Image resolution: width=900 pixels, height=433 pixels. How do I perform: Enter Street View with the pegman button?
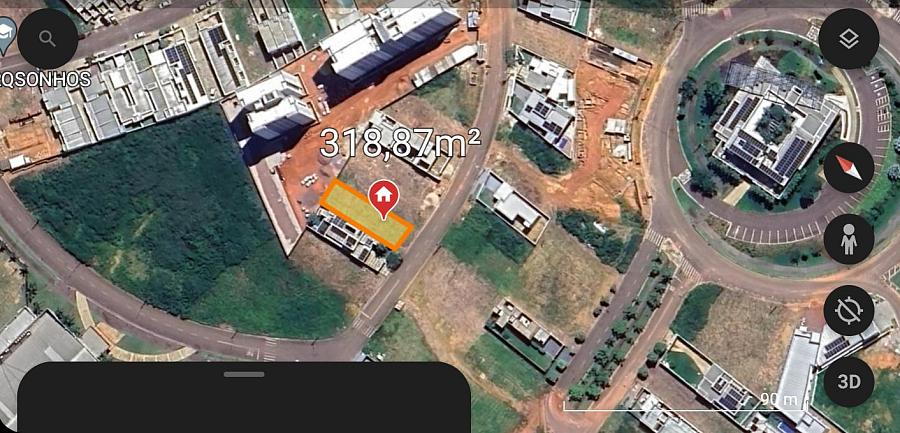pyautogui.click(x=848, y=239)
